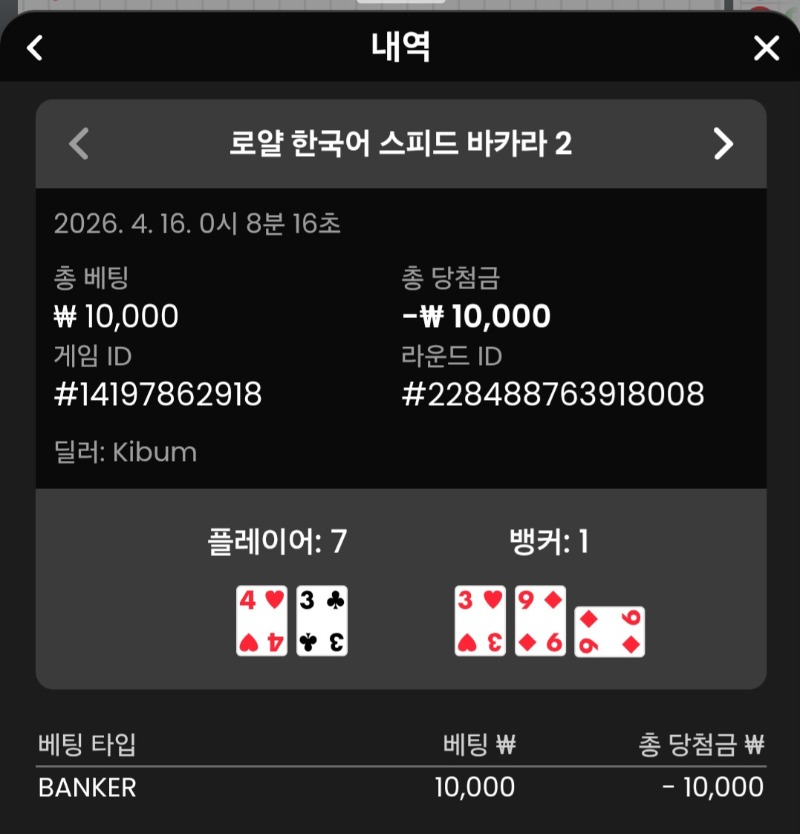The width and height of the screenshot is (800, 834).
Task: Show the next game round record
Action: 723,144
